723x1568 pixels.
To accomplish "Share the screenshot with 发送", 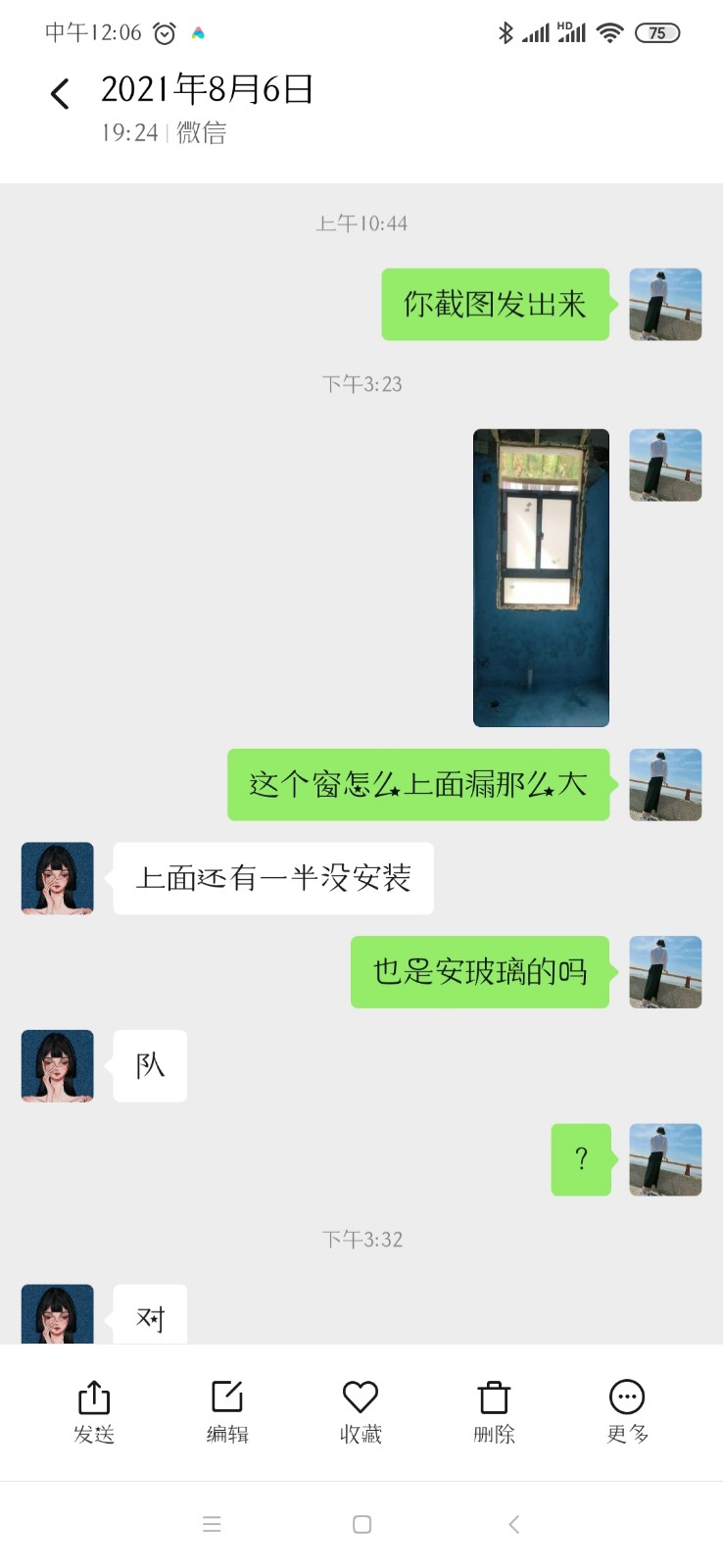I will (x=94, y=1409).
